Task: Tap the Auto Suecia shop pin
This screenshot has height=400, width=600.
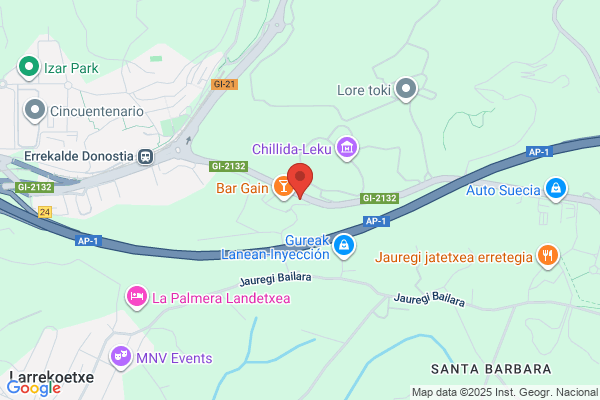Action: tap(556, 189)
